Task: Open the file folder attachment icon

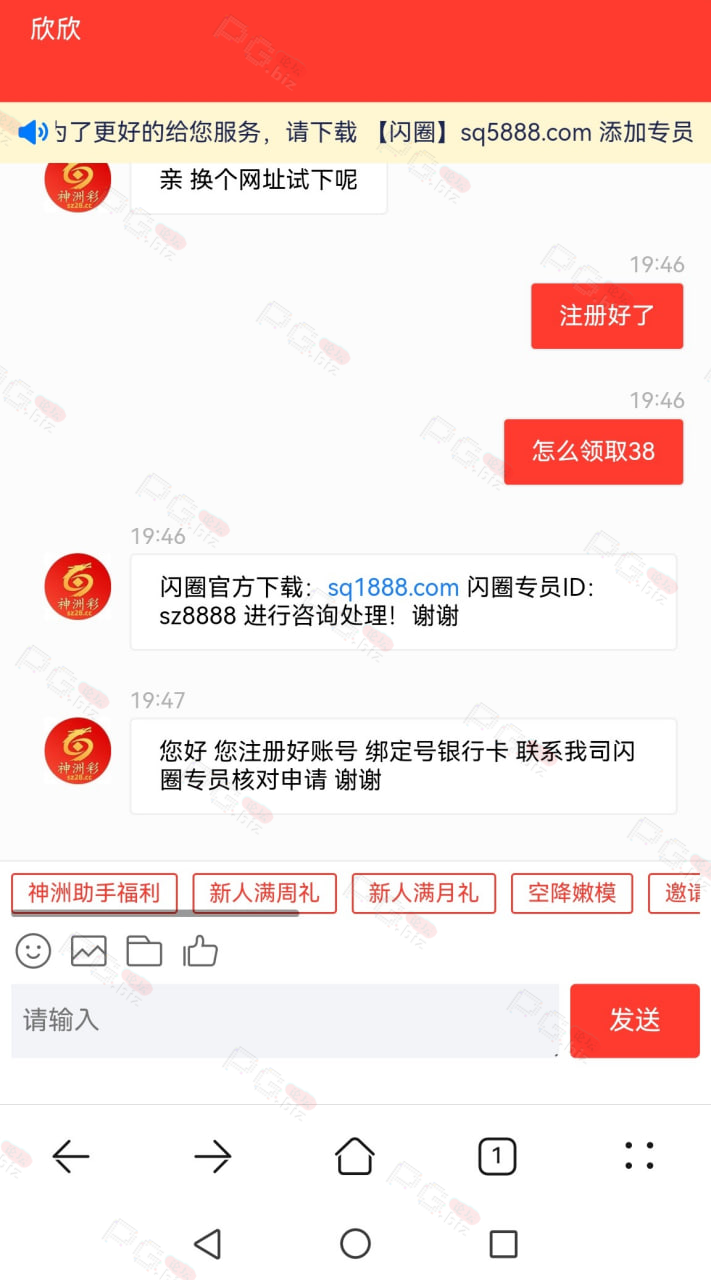Action: pyautogui.click(x=144, y=950)
